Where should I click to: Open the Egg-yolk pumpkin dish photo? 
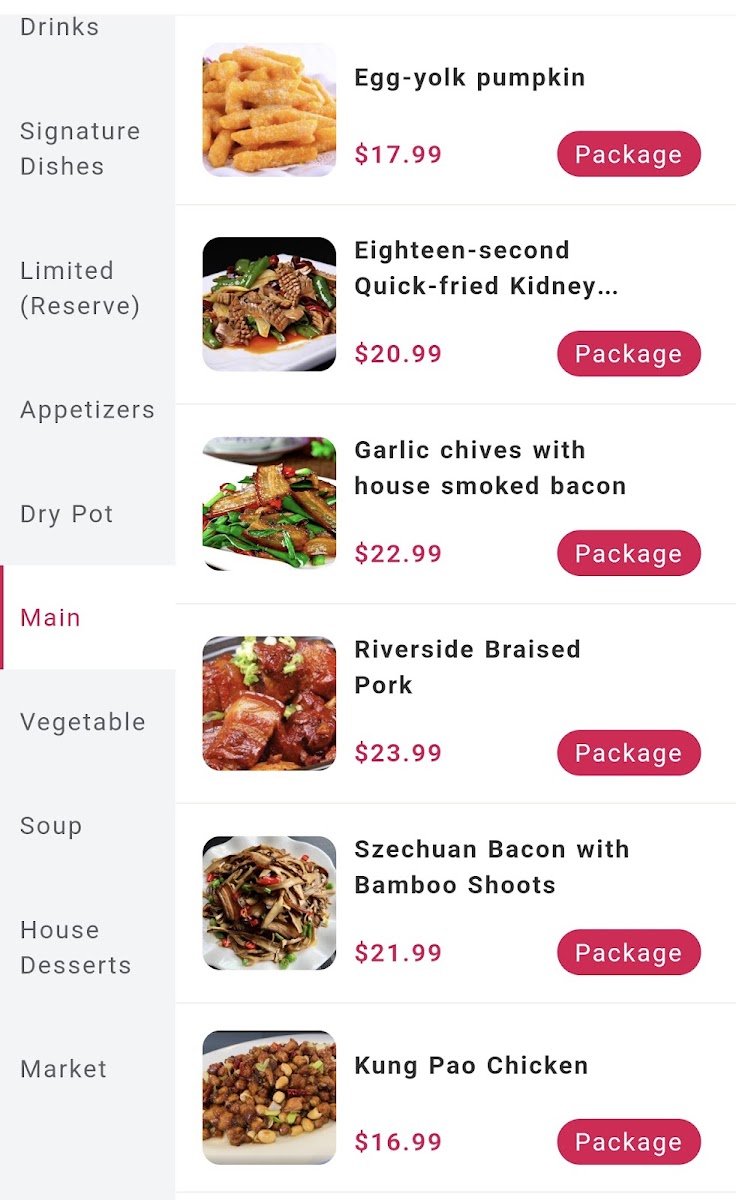coord(269,109)
